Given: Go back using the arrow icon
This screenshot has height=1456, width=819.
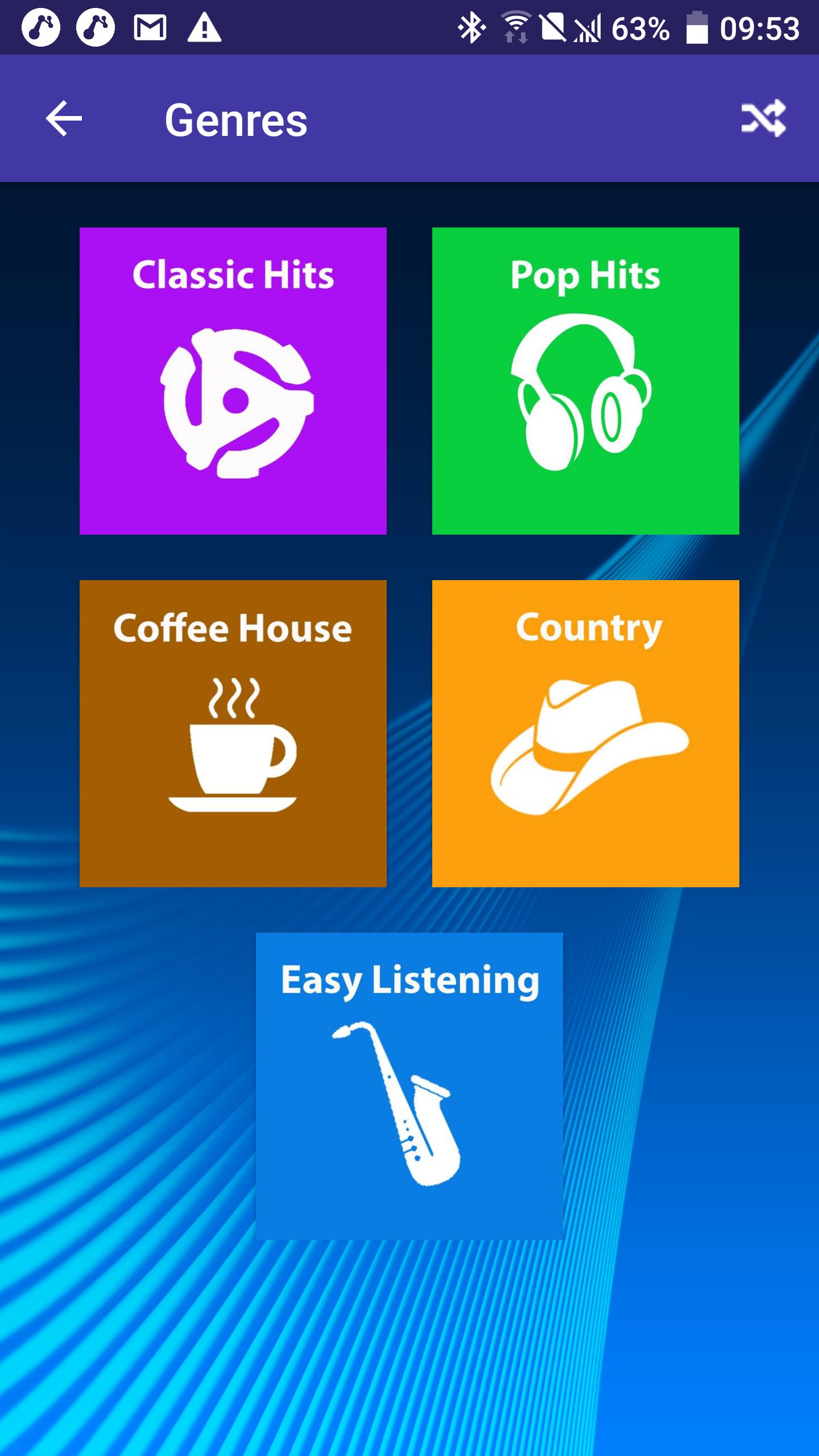Looking at the screenshot, I should pos(64,118).
